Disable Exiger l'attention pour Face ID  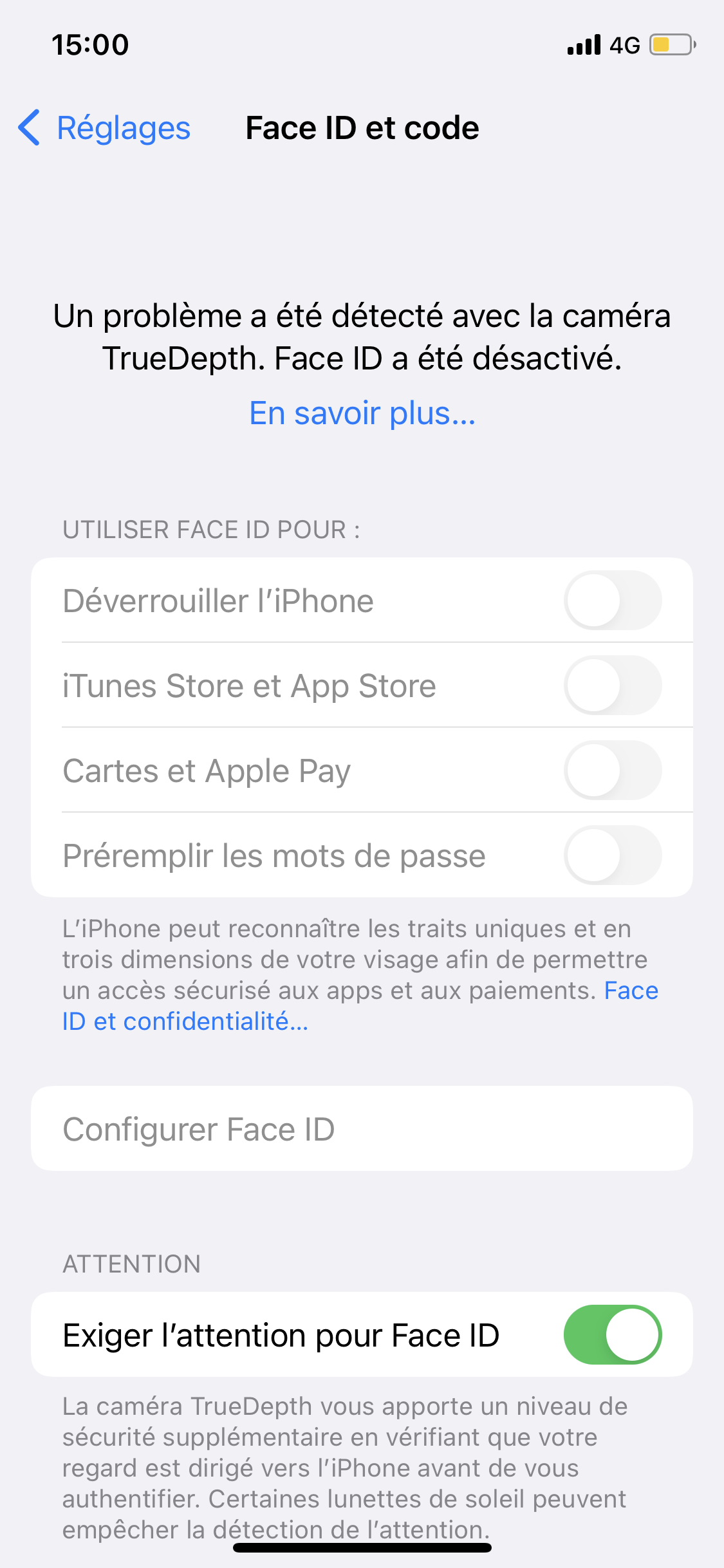[x=613, y=1334]
